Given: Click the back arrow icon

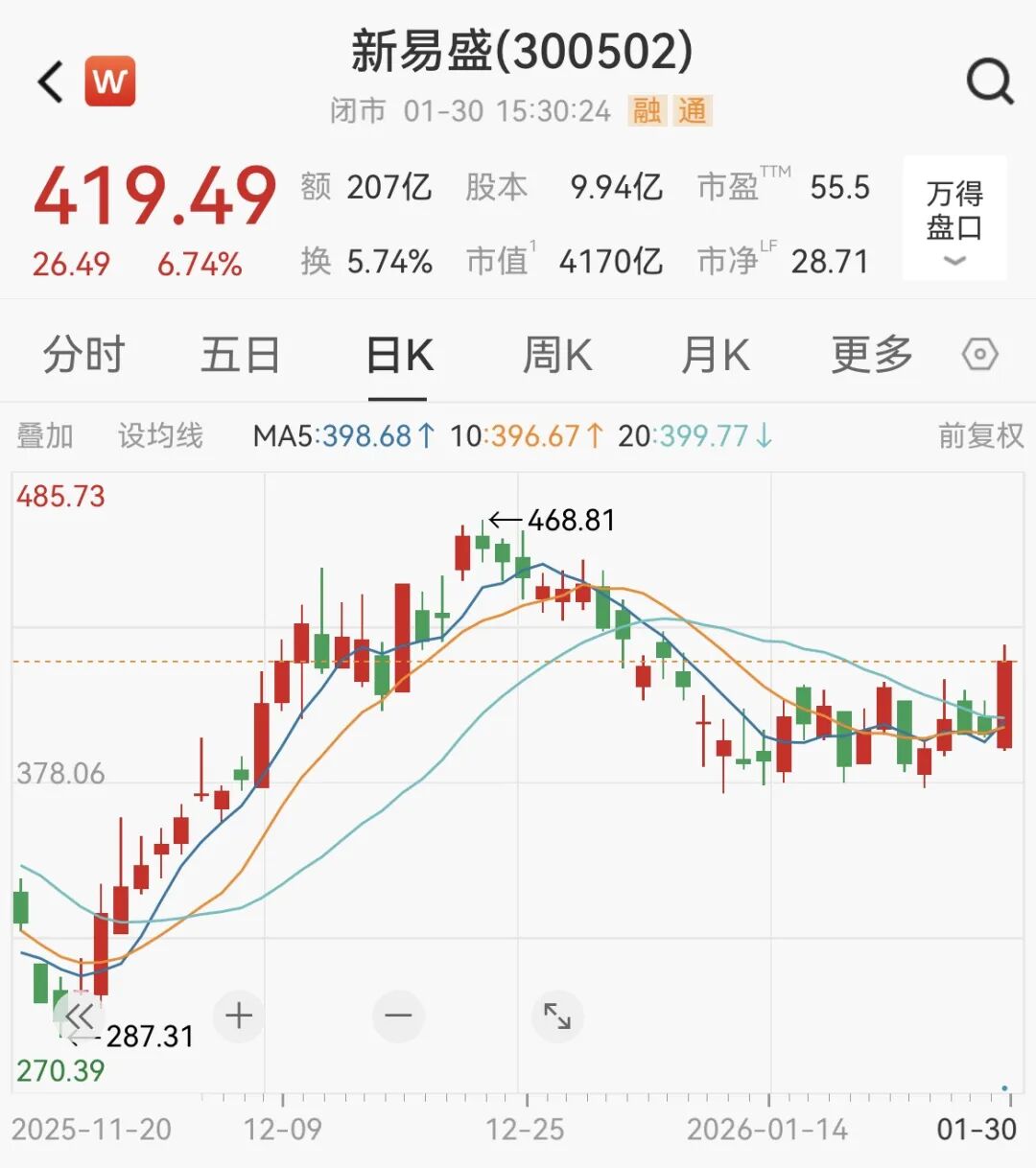Looking at the screenshot, I should (48, 81).
